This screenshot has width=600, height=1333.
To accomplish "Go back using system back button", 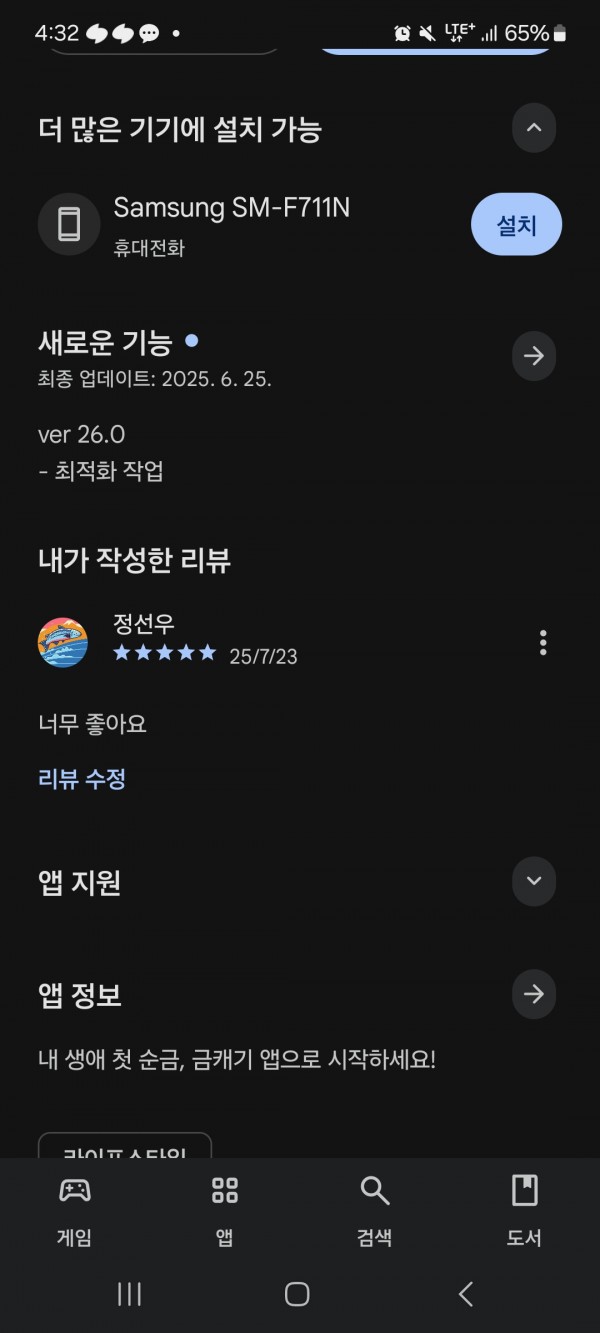I will [x=466, y=1294].
